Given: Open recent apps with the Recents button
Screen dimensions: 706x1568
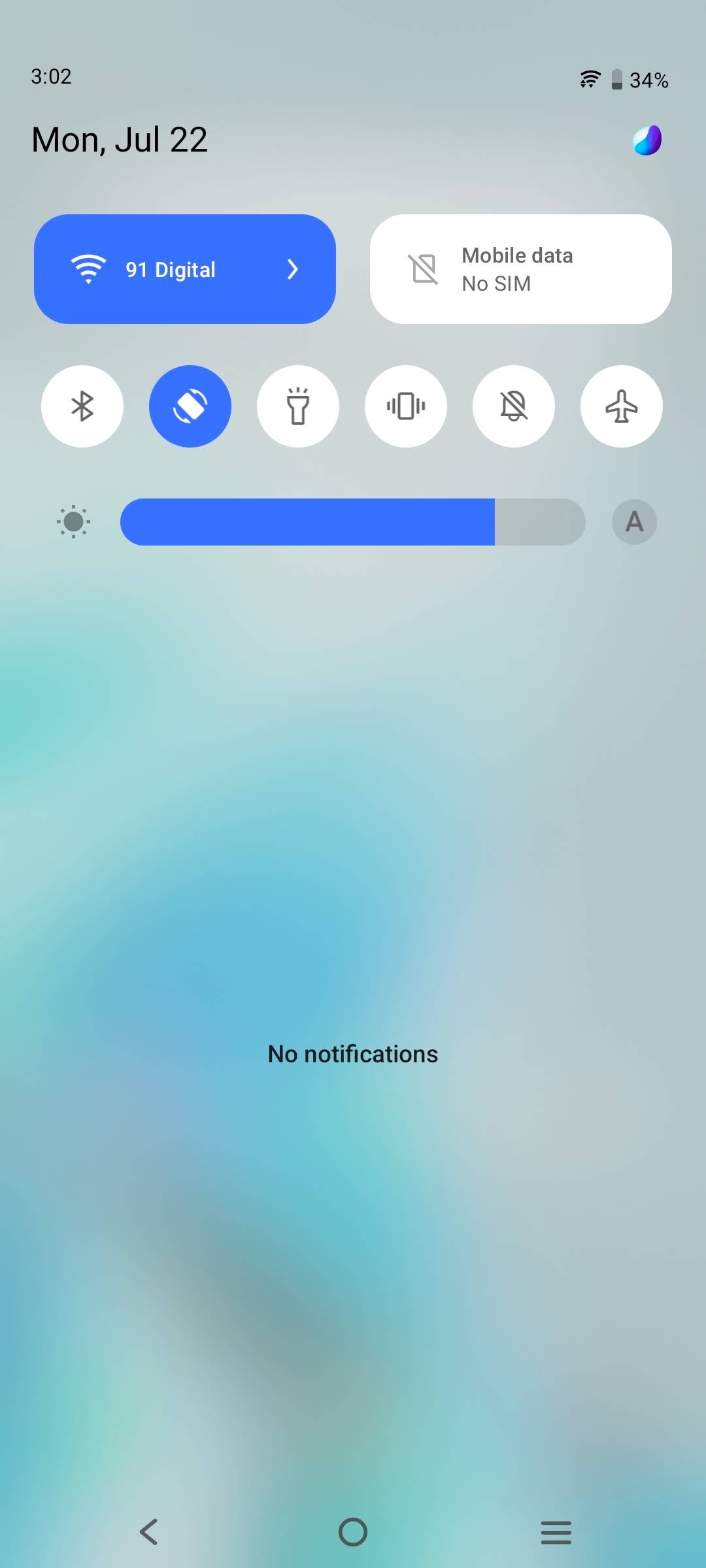Looking at the screenshot, I should (556, 1532).
